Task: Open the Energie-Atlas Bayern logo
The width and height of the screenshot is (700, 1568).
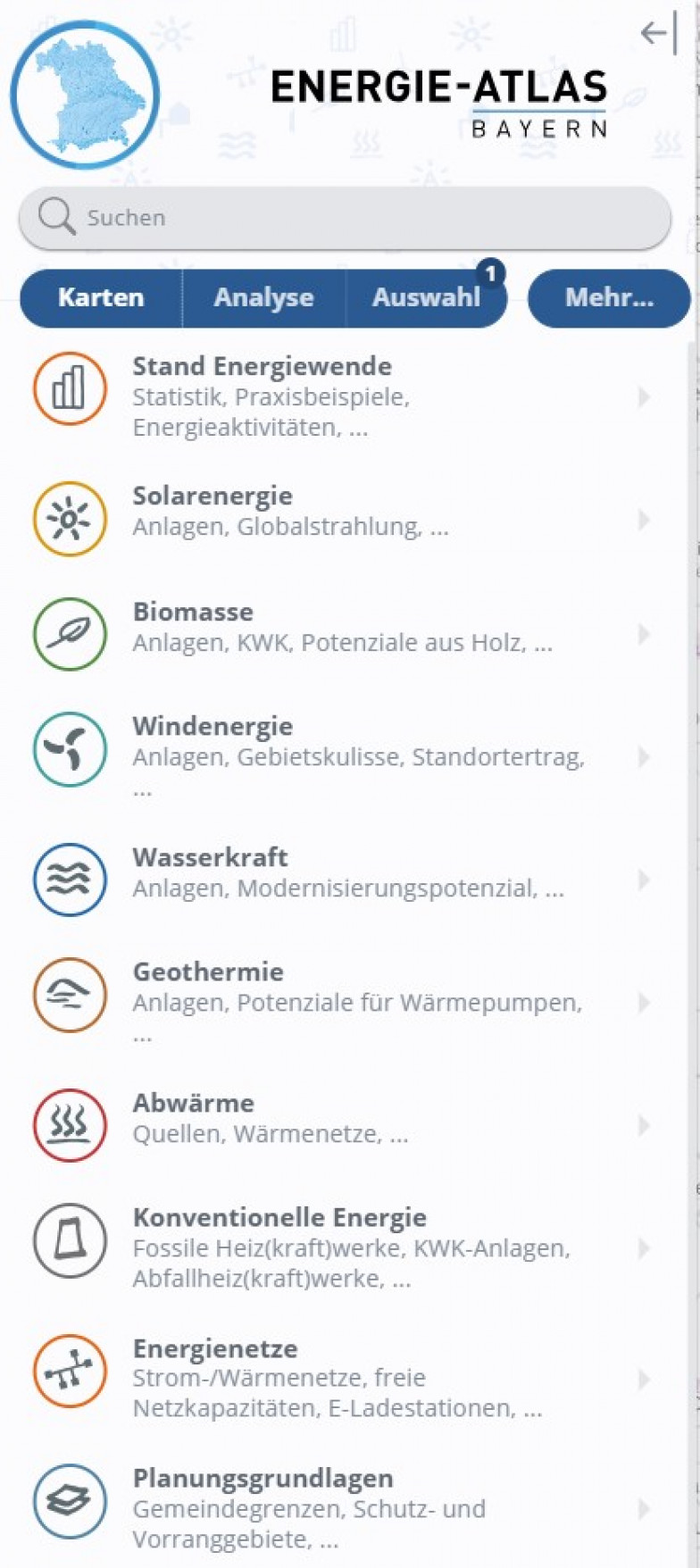Action: pos(86,96)
